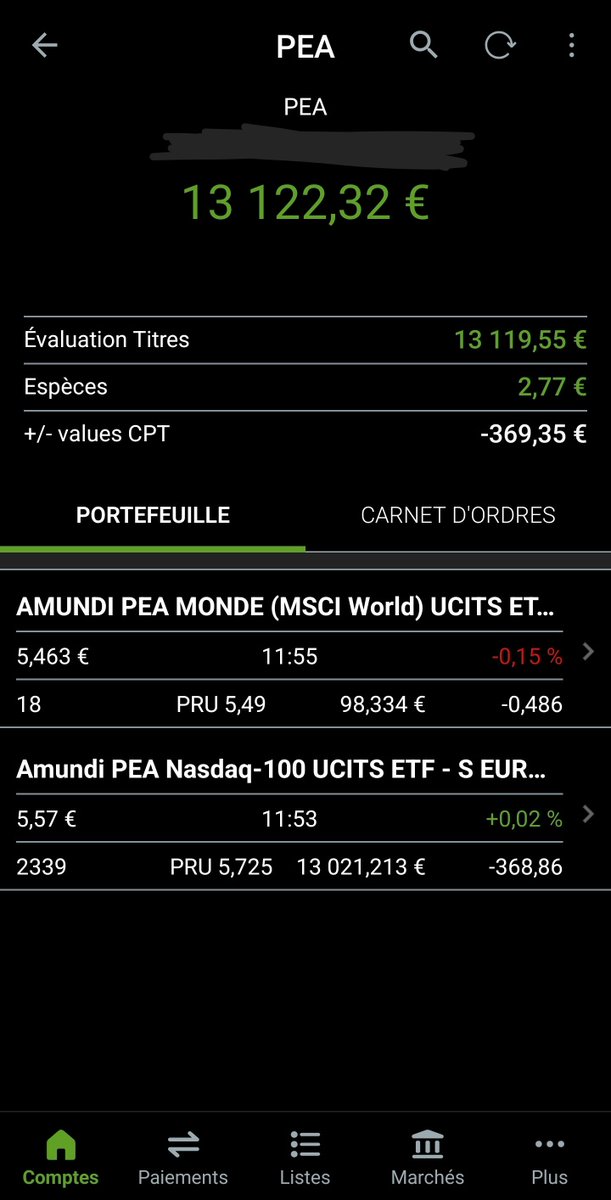Image resolution: width=611 pixels, height=1200 pixels.
Task: View the Marchés section
Action: point(427,1157)
